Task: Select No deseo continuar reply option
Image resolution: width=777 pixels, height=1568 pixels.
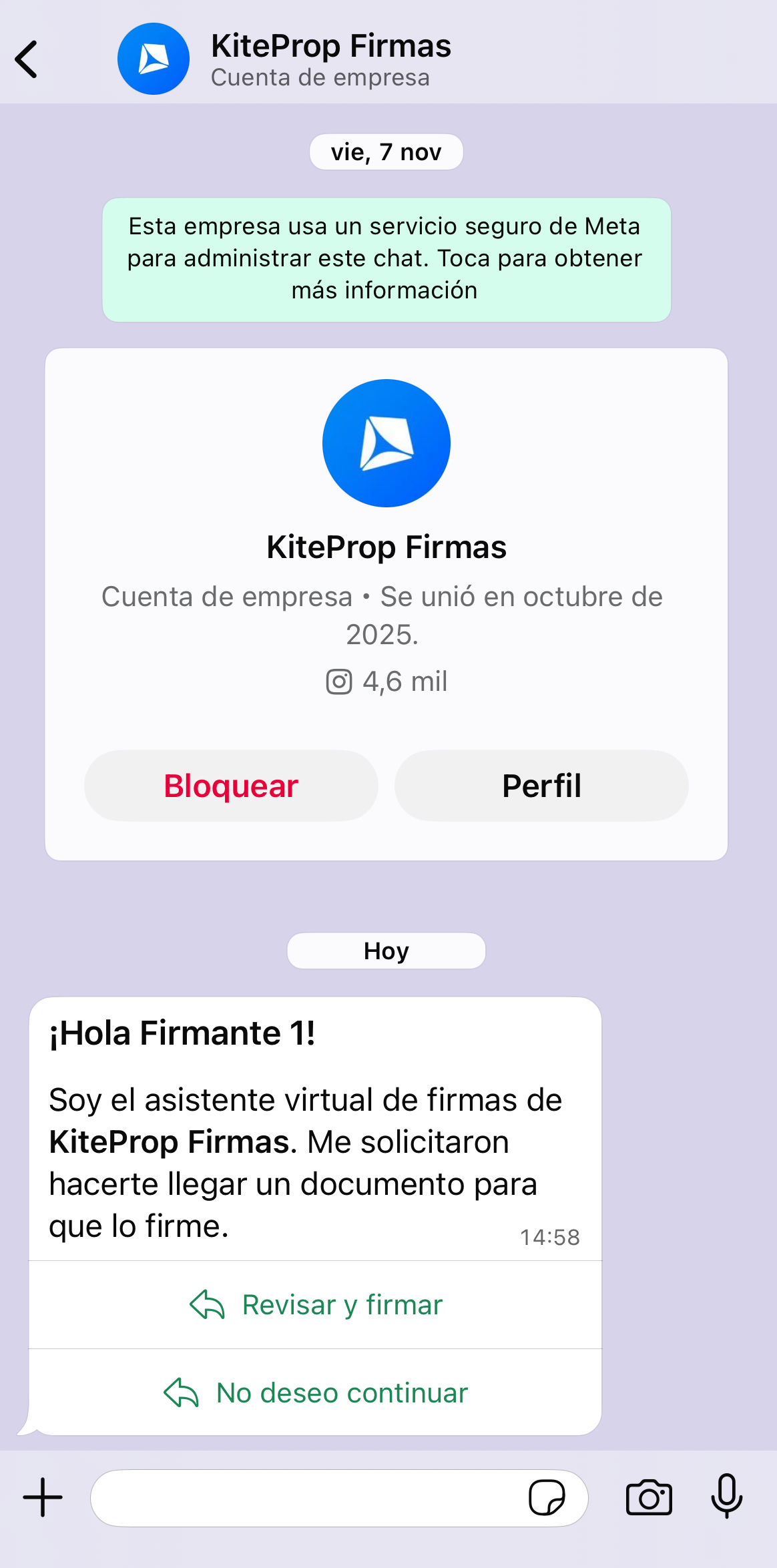Action: pos(316,1393)
